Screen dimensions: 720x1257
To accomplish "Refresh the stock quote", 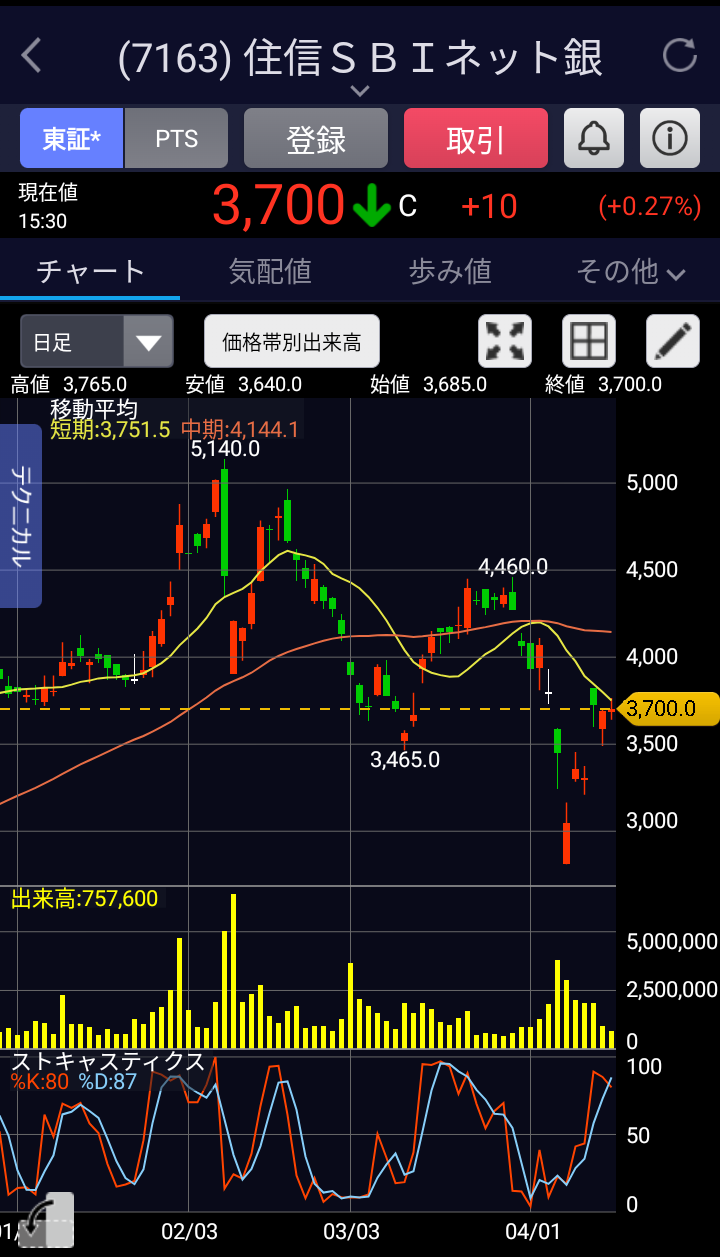I will point(680,56).
